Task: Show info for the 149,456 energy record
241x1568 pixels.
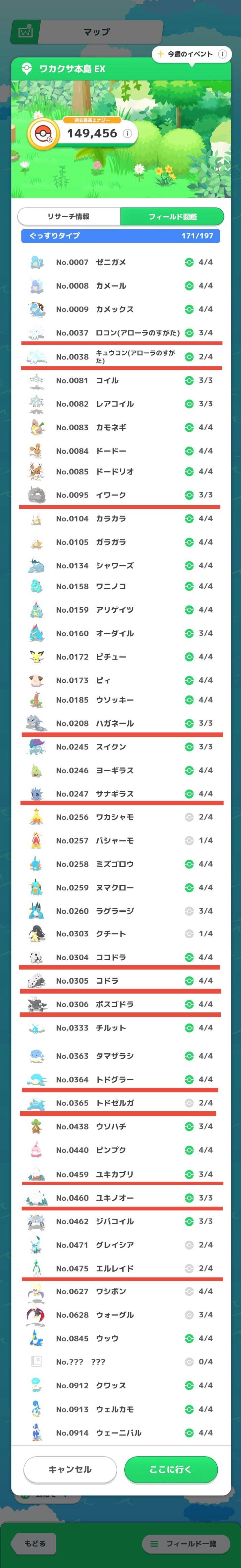Action: pyautogui.click(x=127, y=133)
